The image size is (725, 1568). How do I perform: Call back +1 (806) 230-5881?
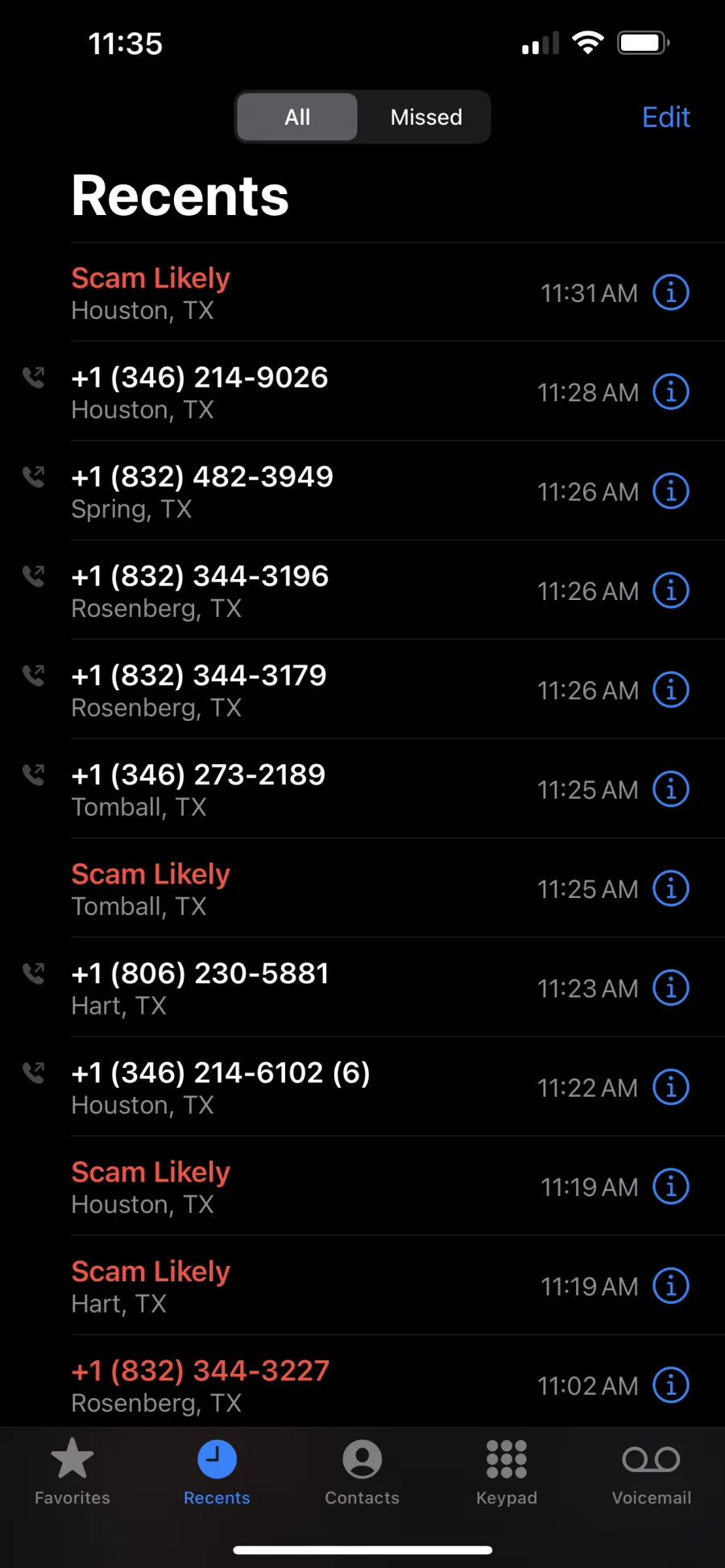click(x=362, y=988)
